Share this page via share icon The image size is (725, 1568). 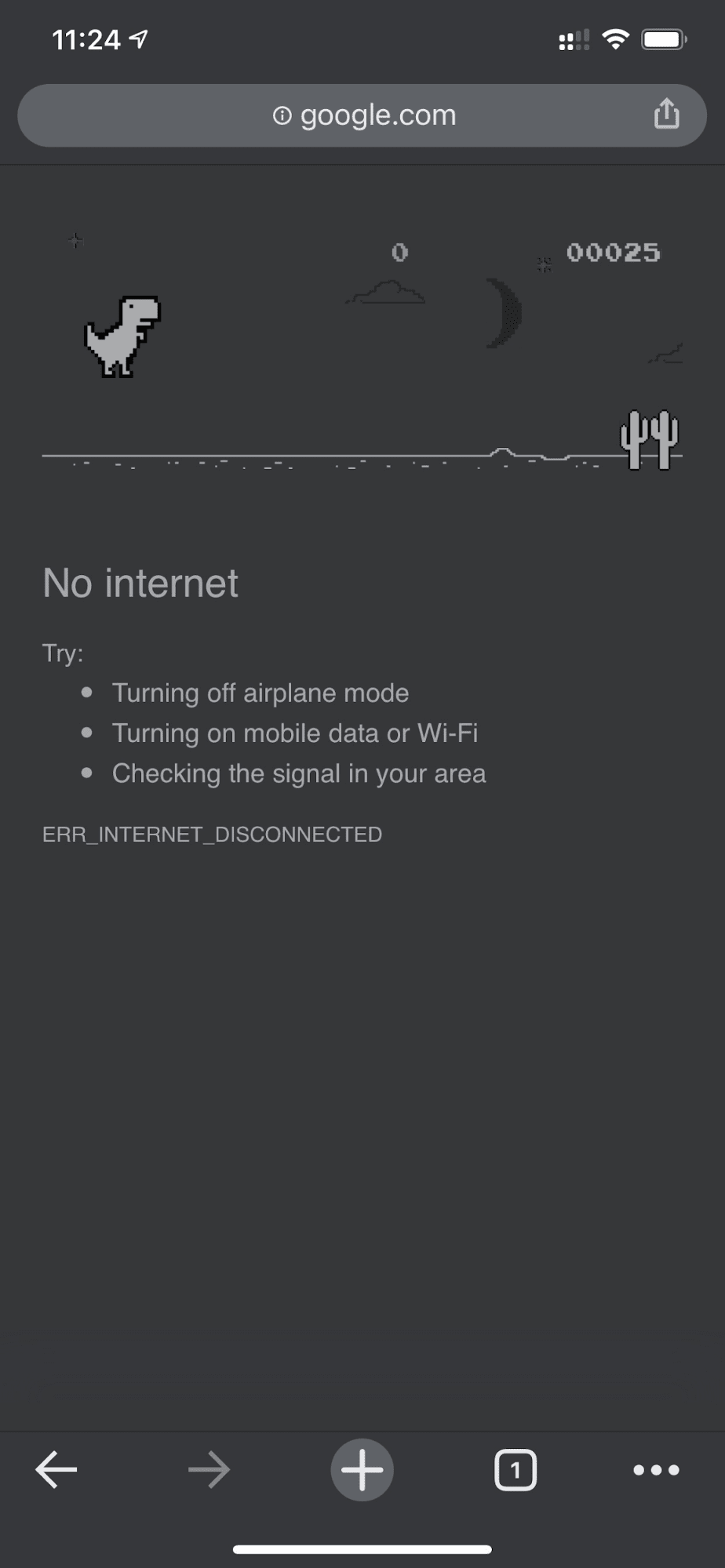pos(666,114)
